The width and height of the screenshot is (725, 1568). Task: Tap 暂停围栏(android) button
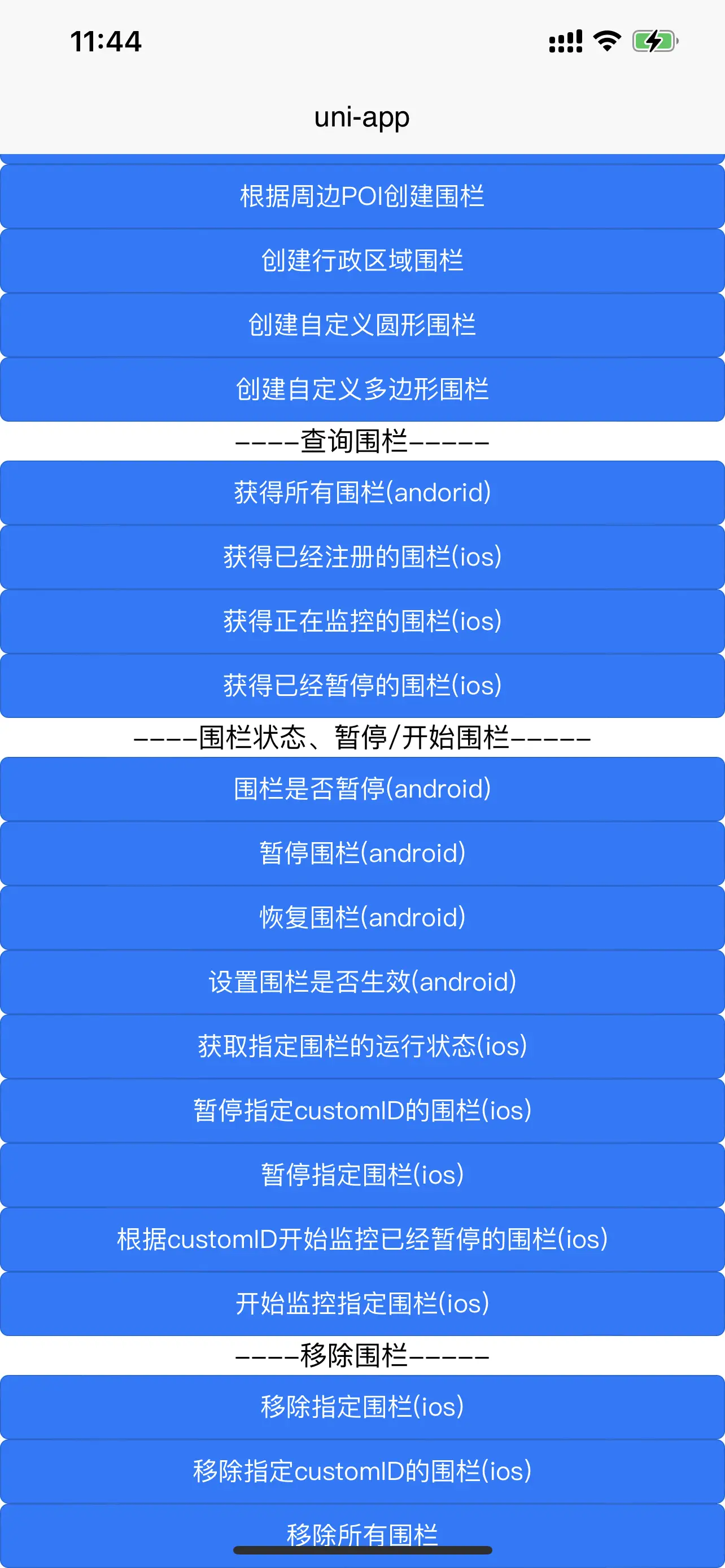(x=362, y=853)
